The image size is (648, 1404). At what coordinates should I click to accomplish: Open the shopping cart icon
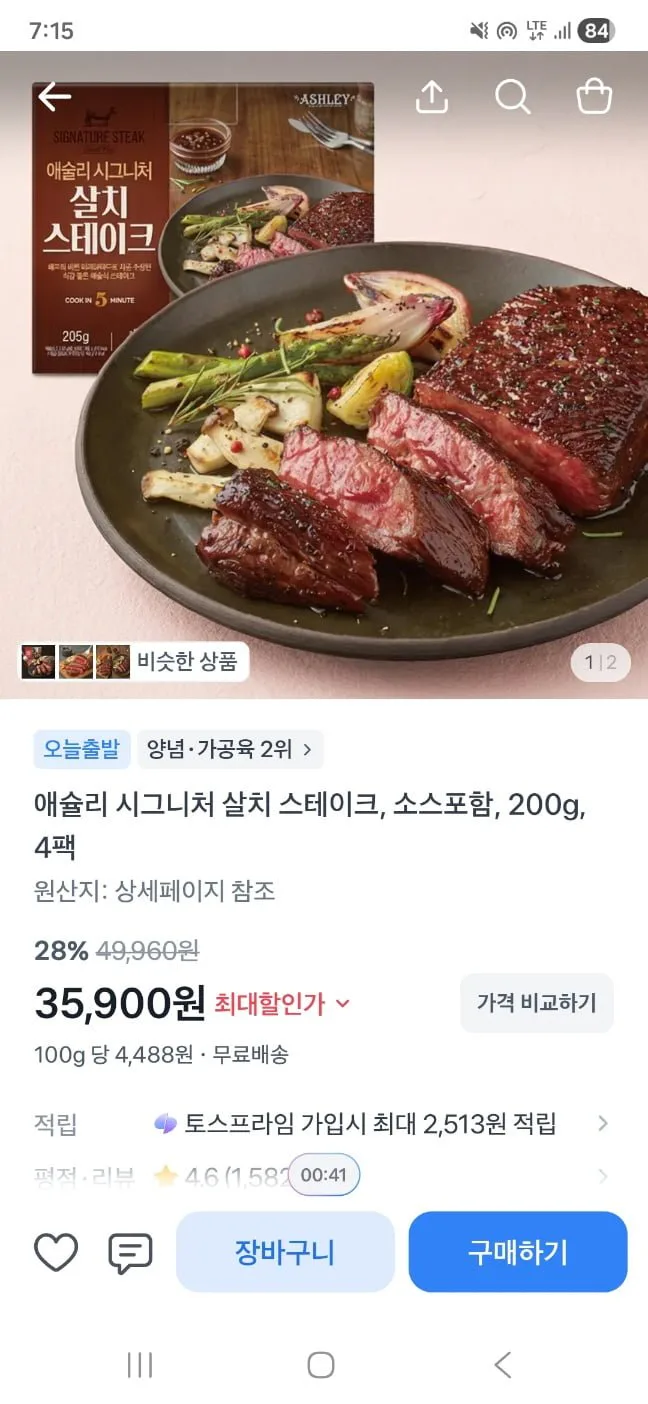coord(594,97)
